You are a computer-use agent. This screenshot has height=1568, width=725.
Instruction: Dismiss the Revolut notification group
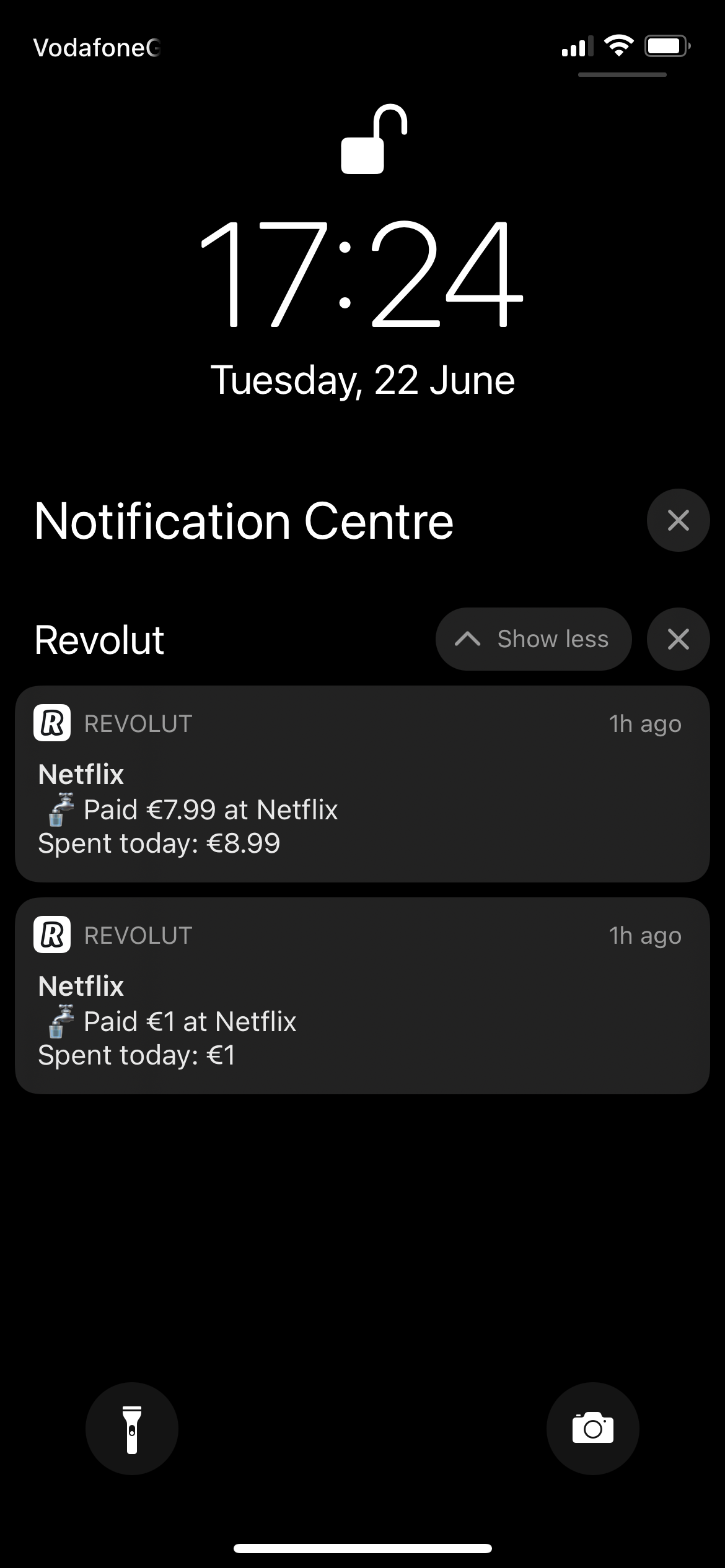[x=678, y=639]
